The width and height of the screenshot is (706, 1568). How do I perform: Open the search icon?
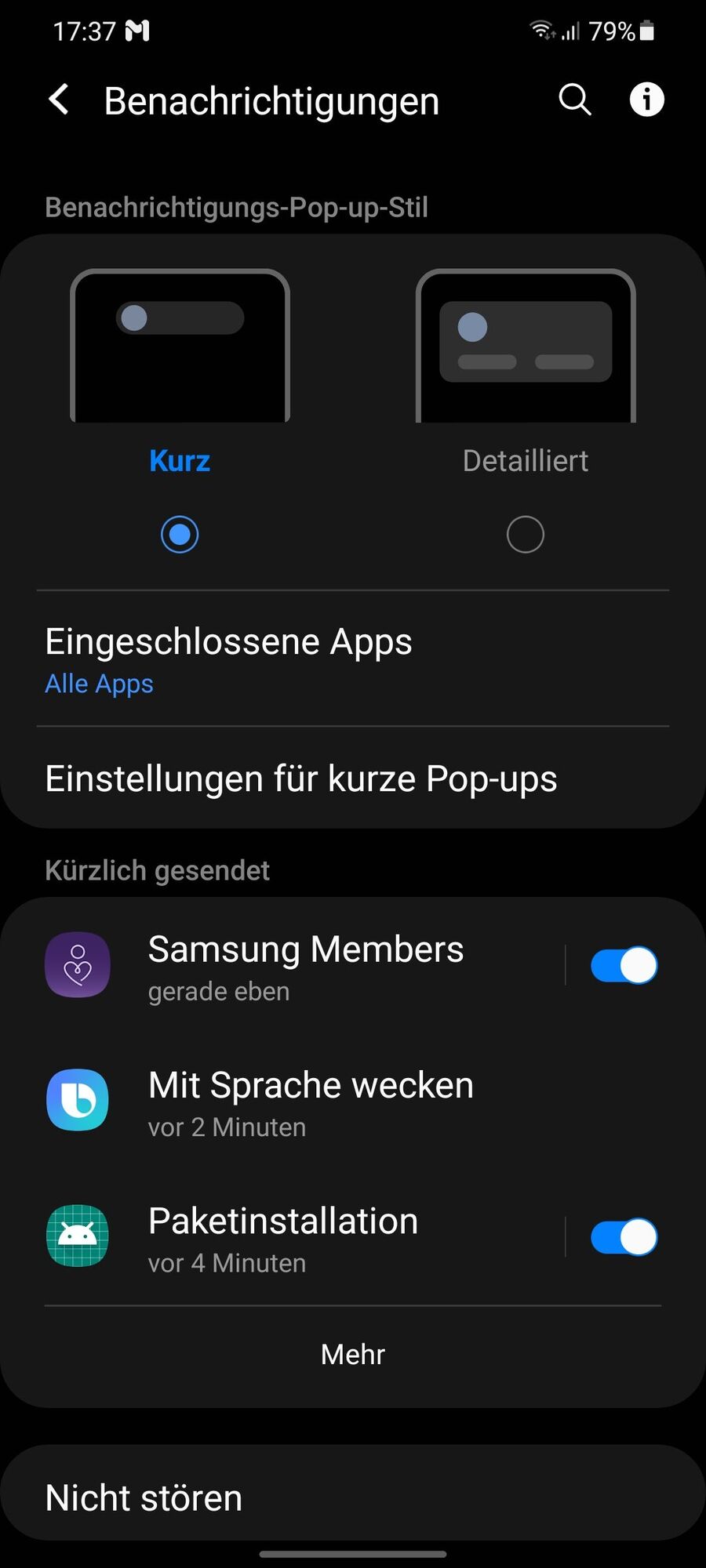pyautogui.click(x=574, y=100)
